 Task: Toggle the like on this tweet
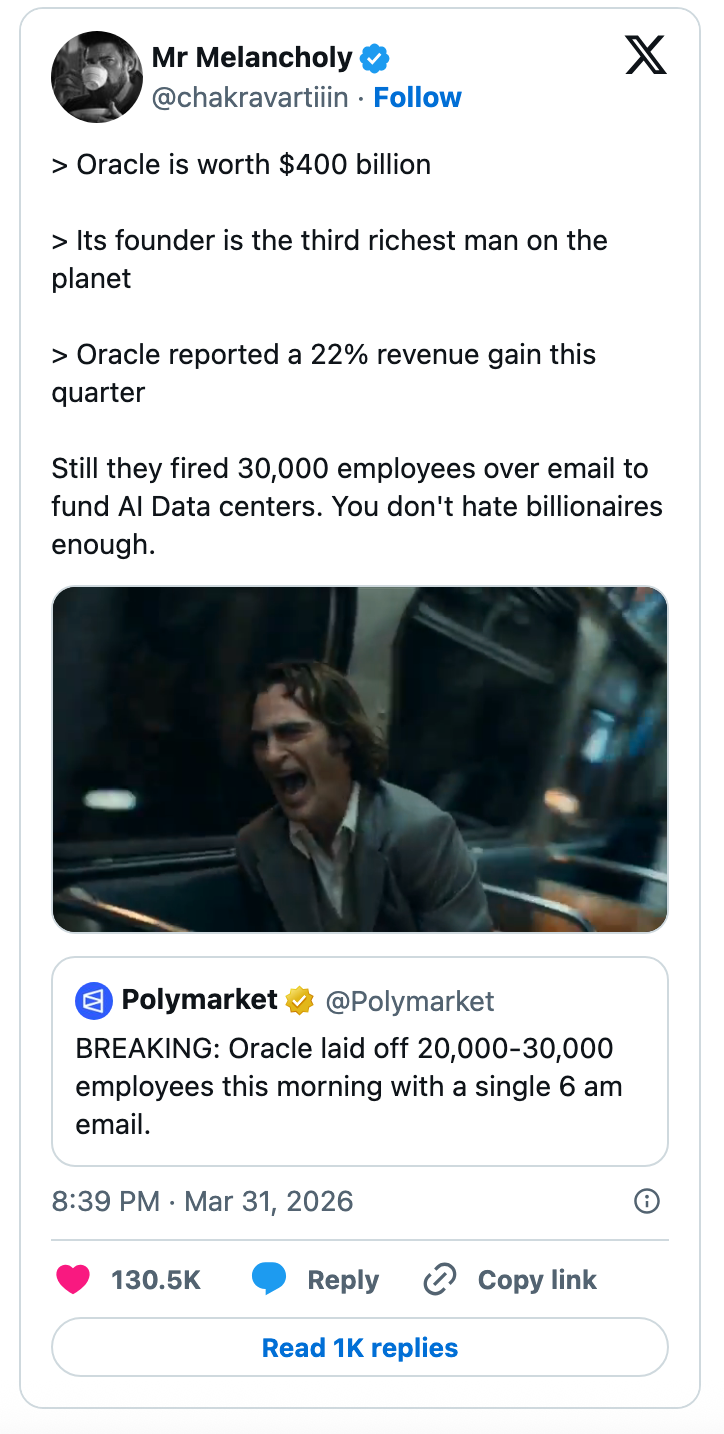[x=73, y=1280]
